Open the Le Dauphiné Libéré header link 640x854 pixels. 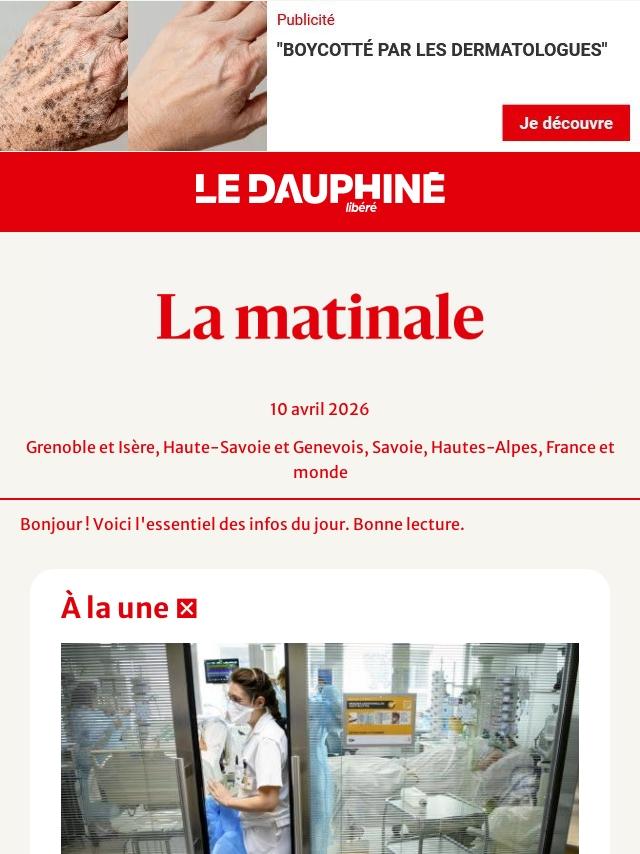tap(320, 191)
